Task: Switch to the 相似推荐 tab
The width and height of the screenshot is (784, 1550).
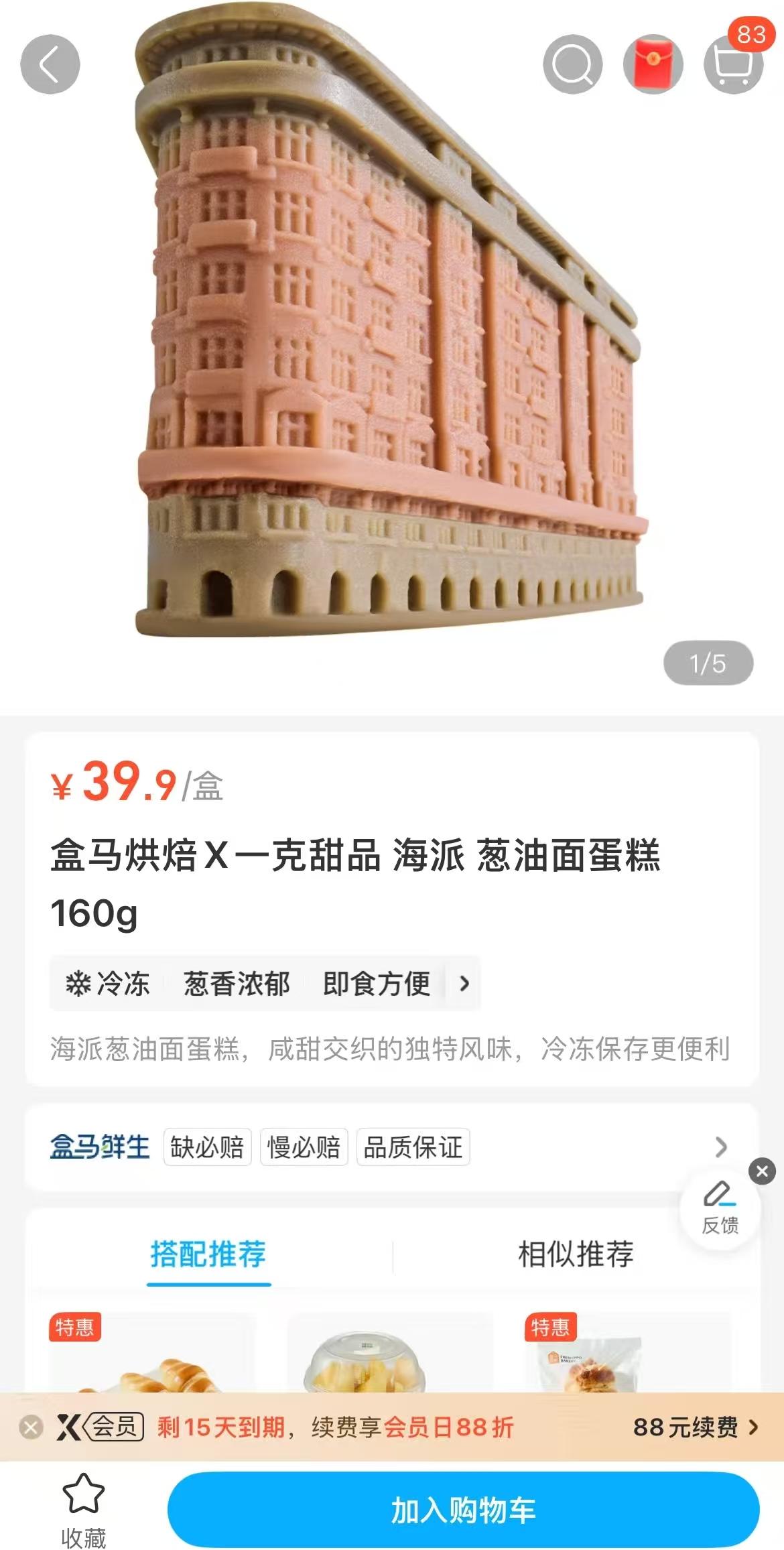Action: pyautogui.click(x=576, y=1254)
